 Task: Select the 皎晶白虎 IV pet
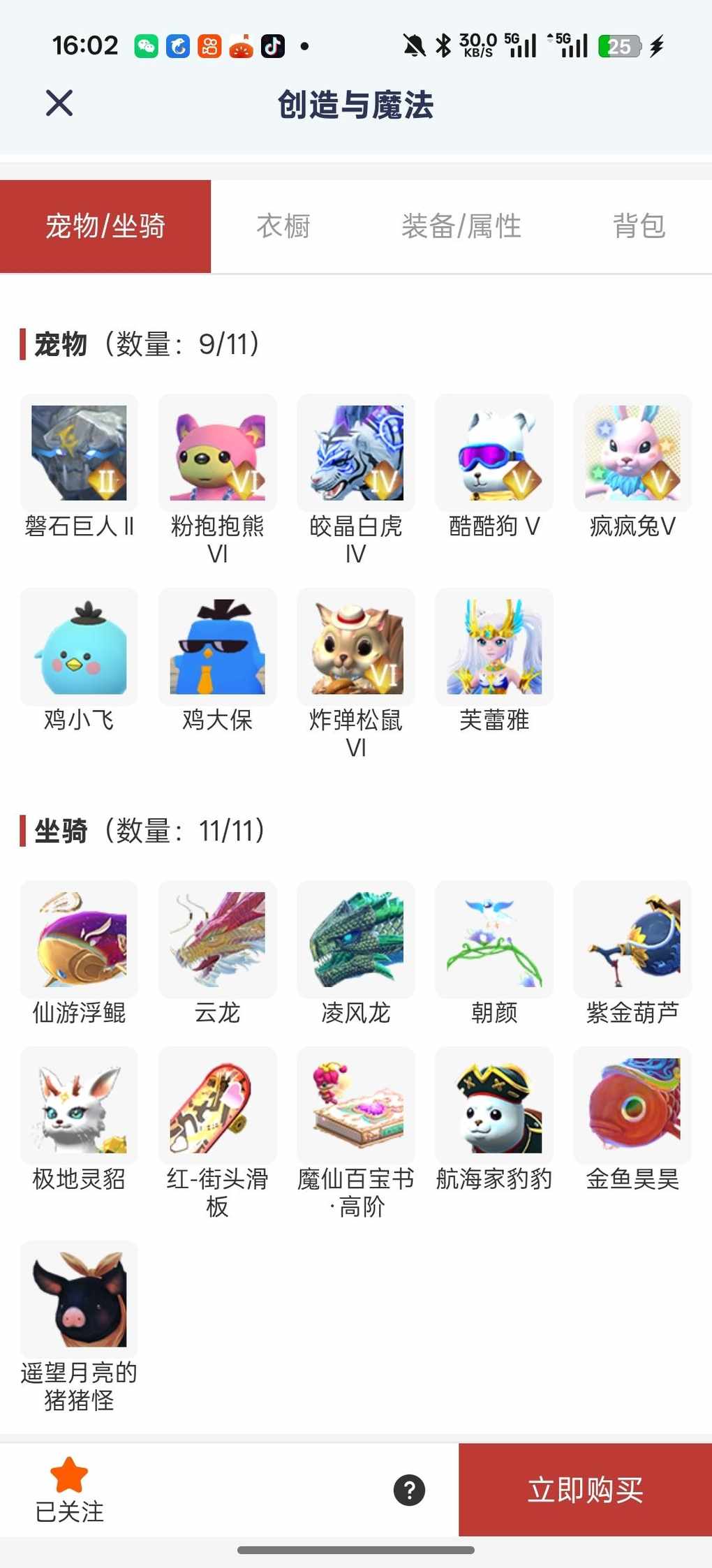[x=356, y=453]
